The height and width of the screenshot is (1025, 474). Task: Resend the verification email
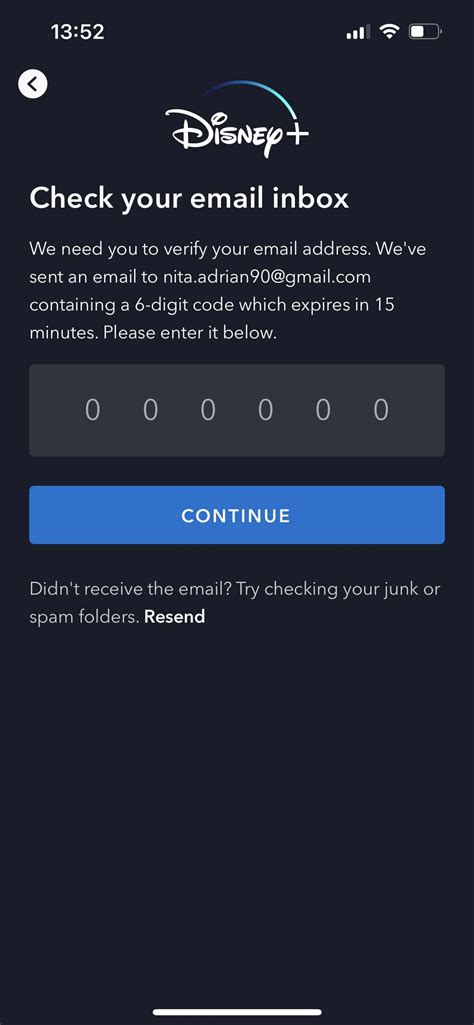point(175,616)
